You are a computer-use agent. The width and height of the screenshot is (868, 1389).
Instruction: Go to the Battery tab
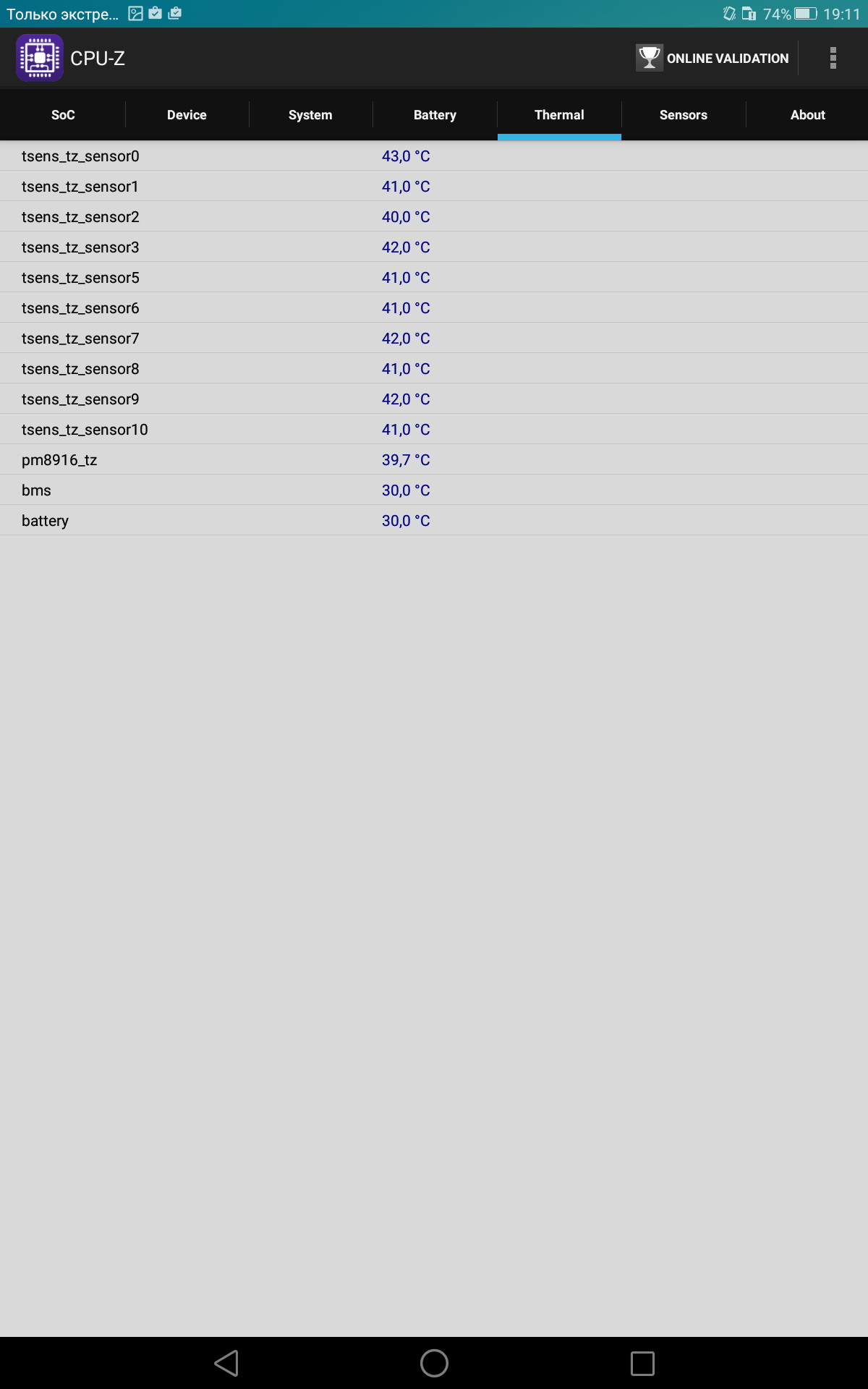pos(435,115)
